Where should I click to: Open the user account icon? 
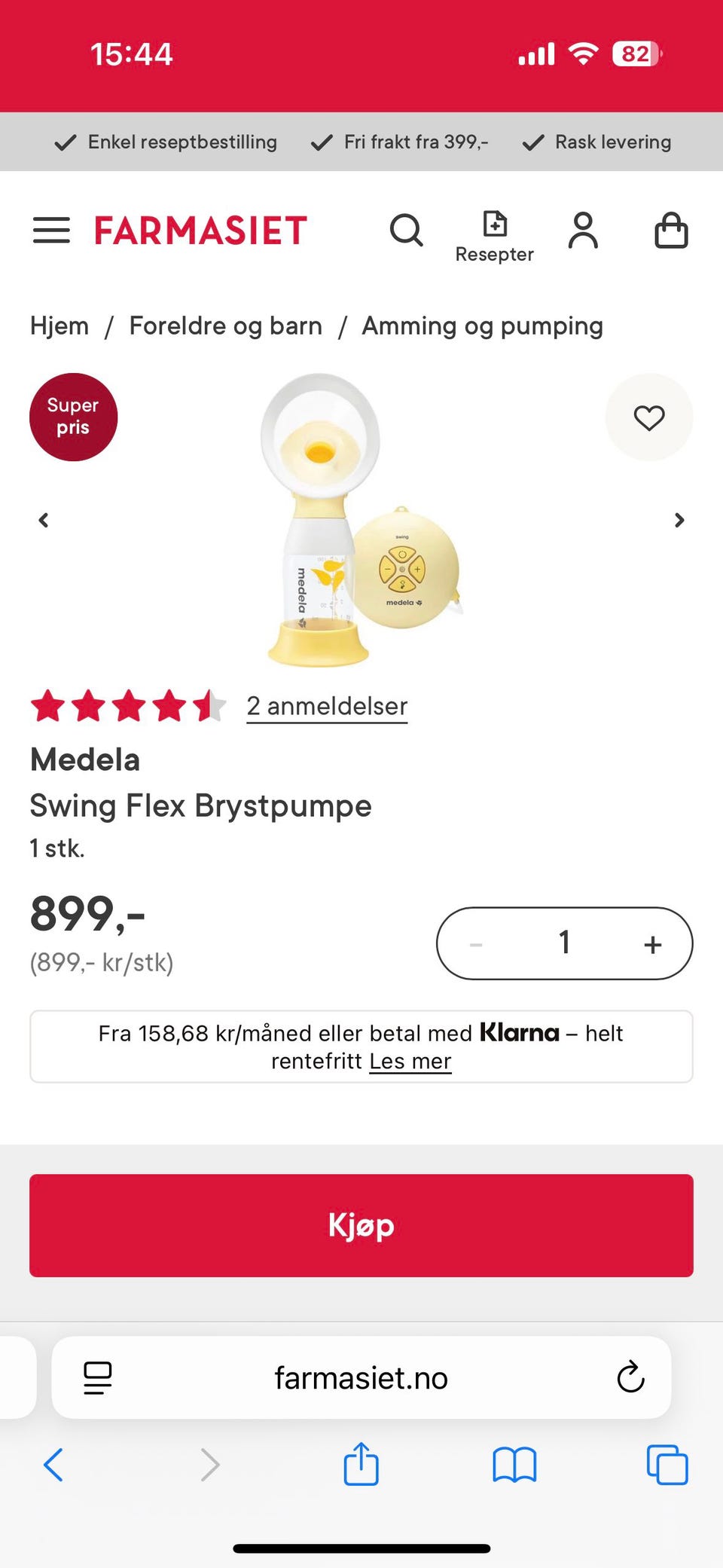click(583, 230)
